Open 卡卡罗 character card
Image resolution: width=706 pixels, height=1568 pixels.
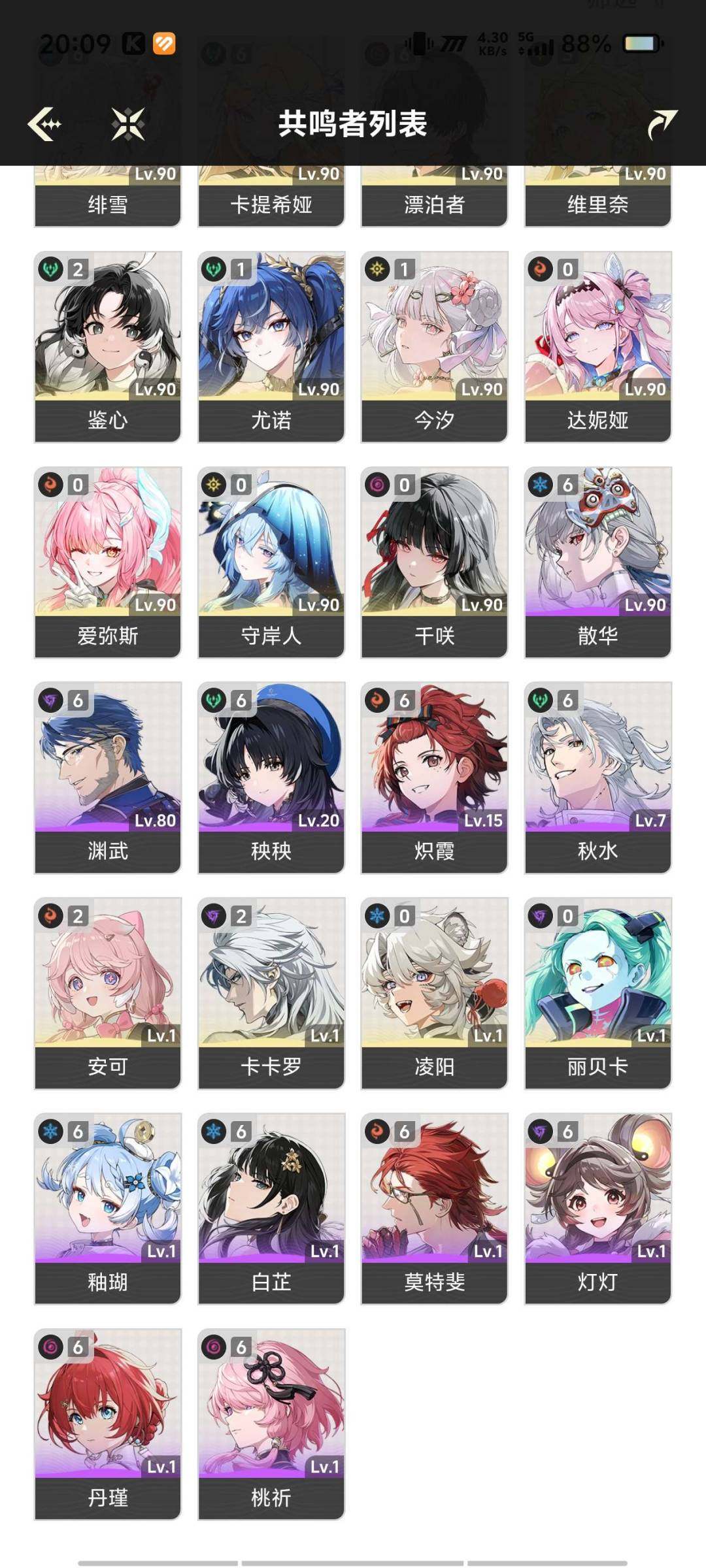[271, 994]
